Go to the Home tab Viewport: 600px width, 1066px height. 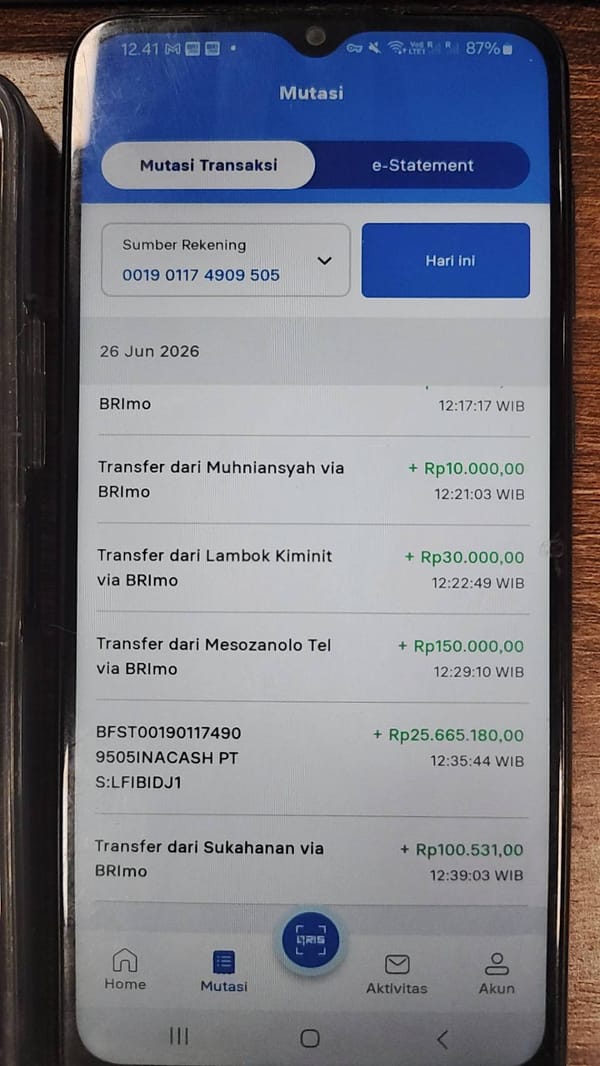coord(125,969)
